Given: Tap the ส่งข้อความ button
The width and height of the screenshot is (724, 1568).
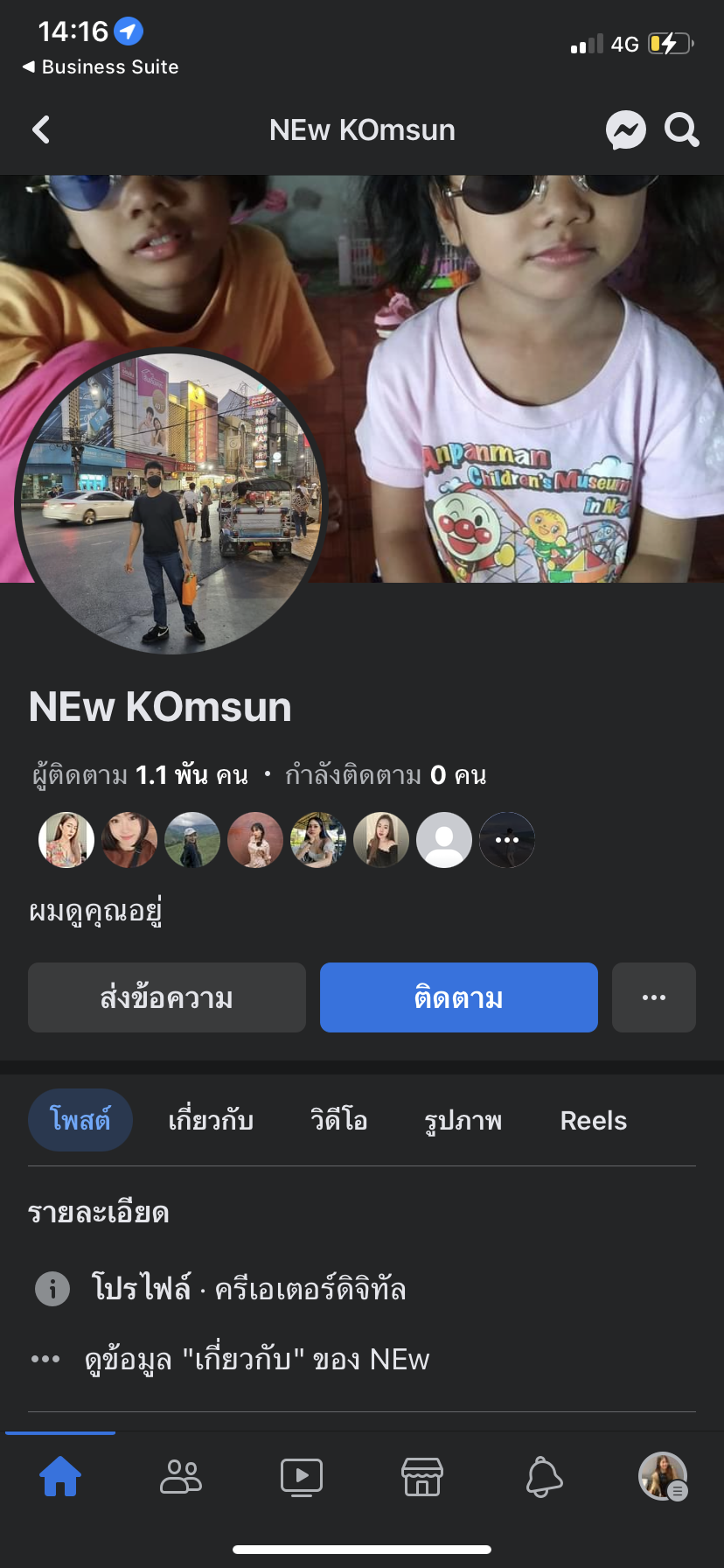Looking at the screenshot, I should pos(167,997).
